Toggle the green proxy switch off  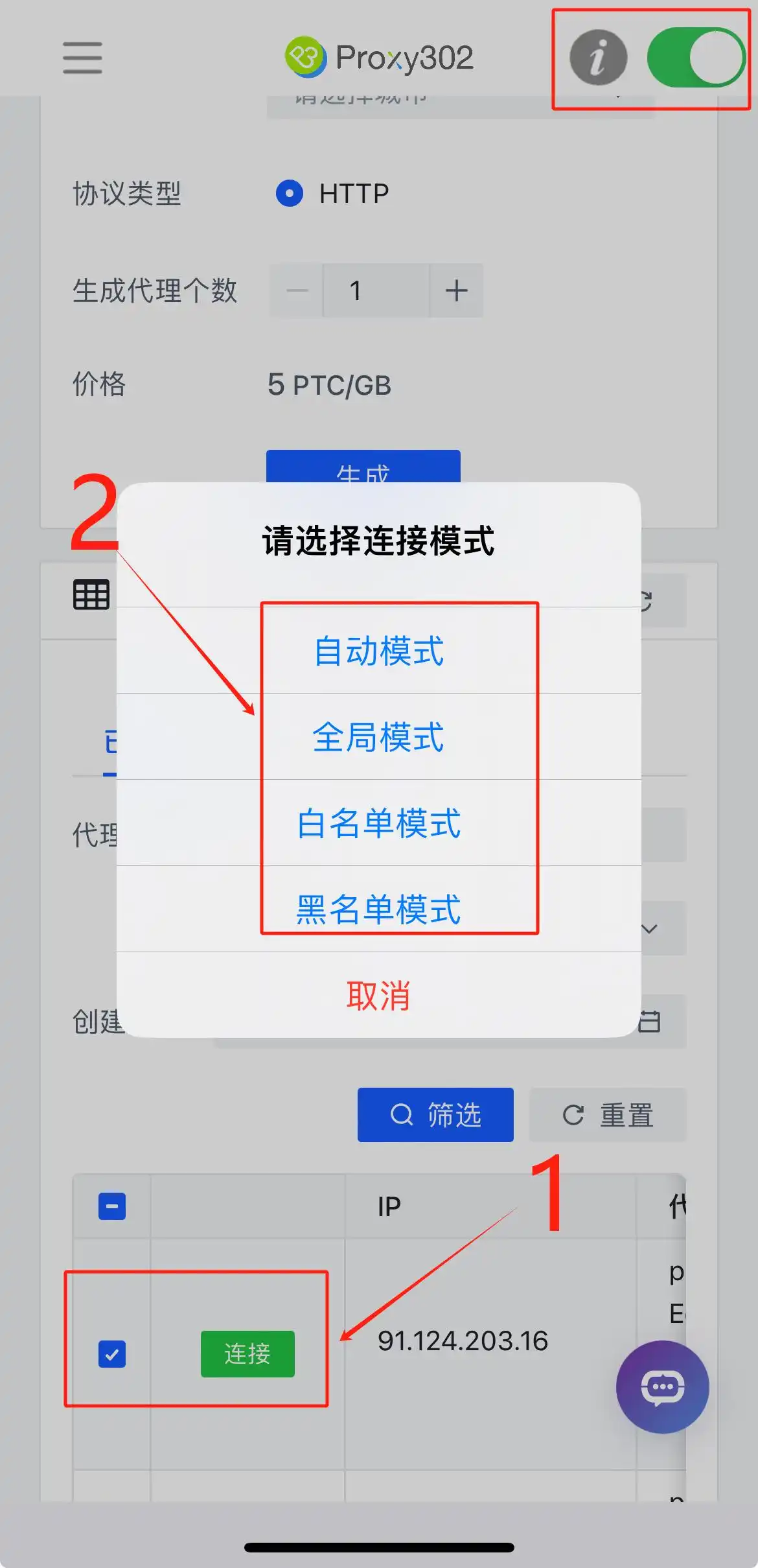(696, 58)
